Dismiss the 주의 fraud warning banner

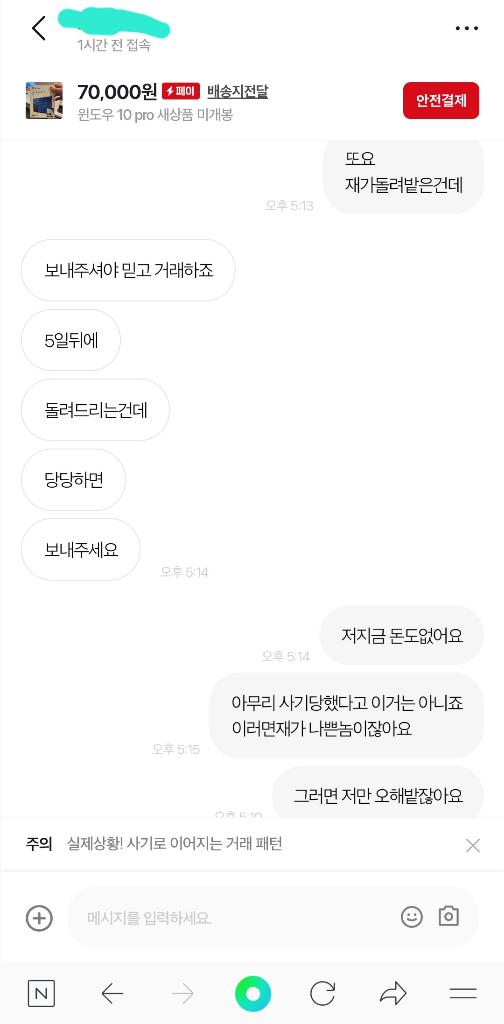[x=473, y=845]
